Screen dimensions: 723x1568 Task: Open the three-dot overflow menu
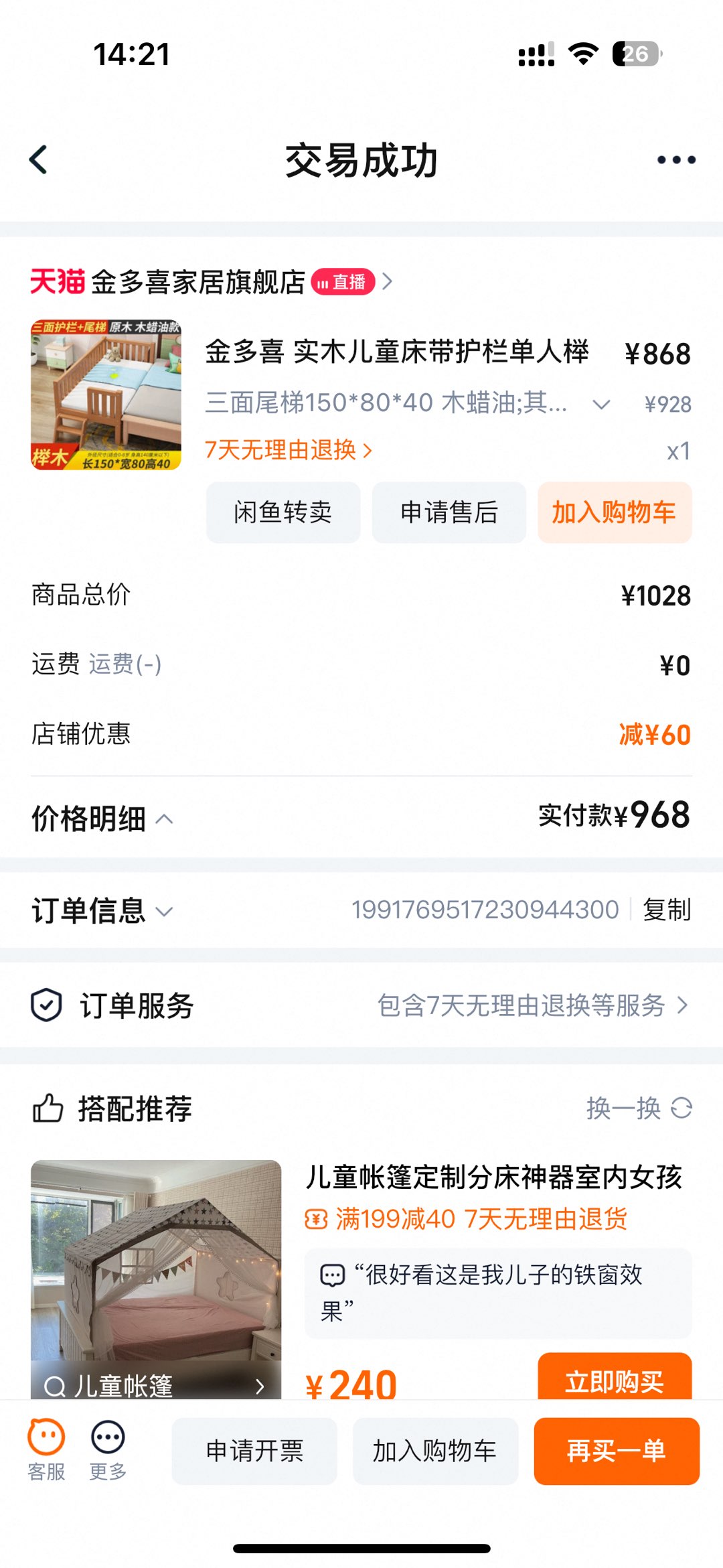[x=675, y=160]
